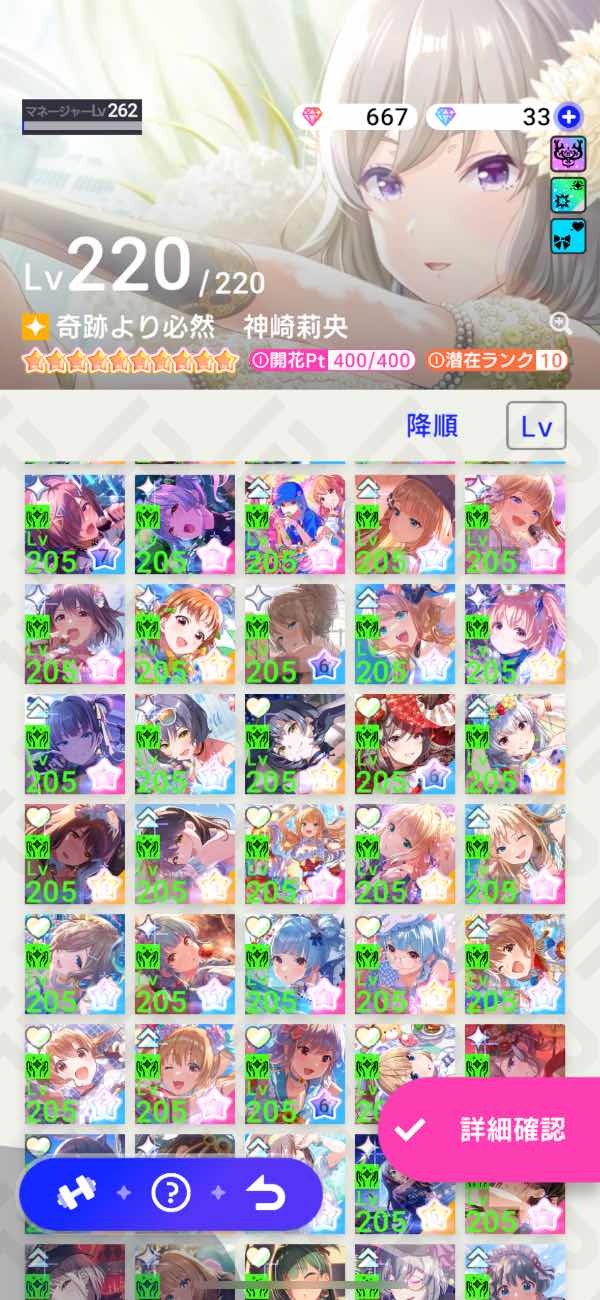The image size is (600, 1300).
Task: Go back with the return arrow
Action: pos(267,1193)
